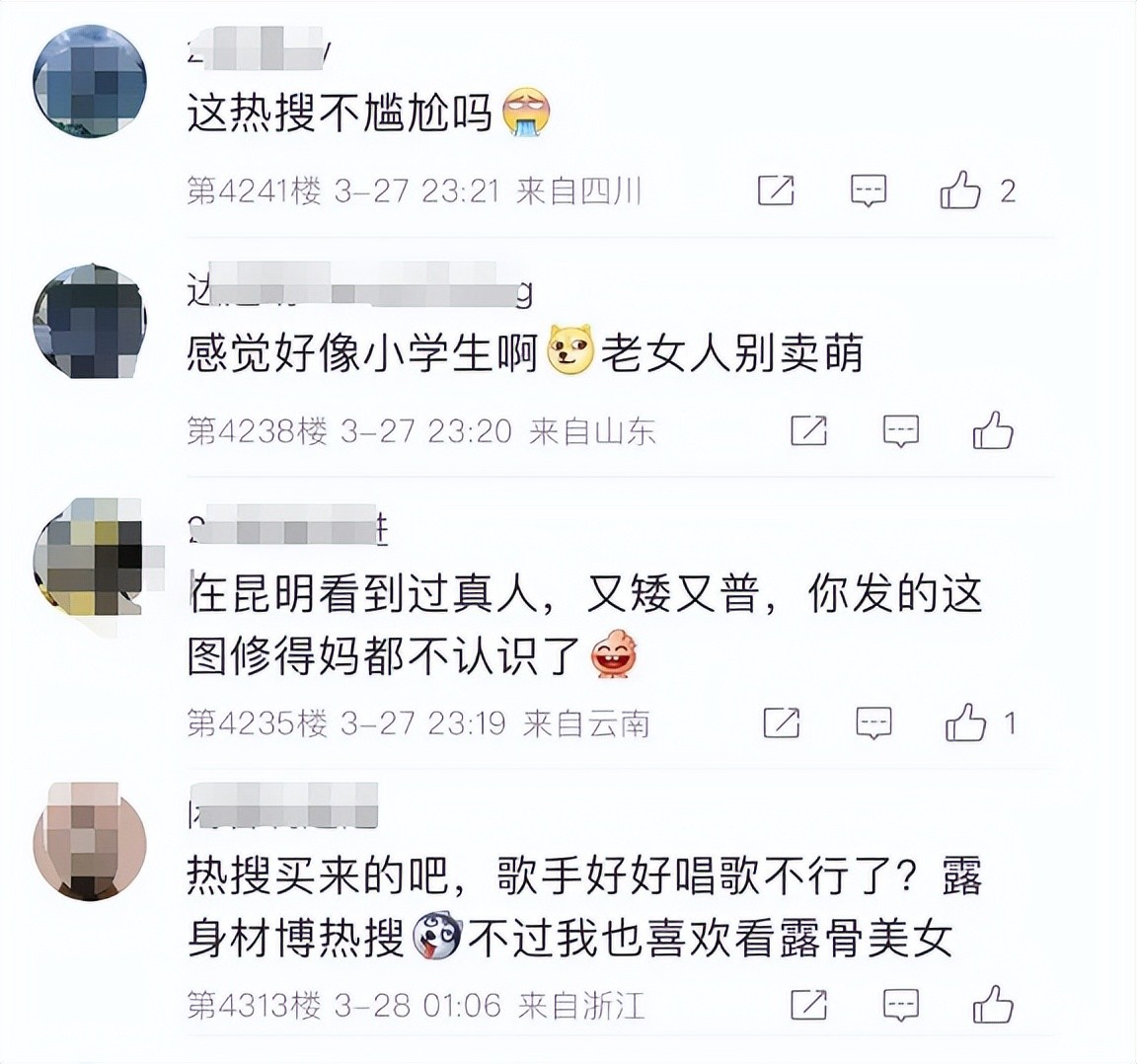The width and height of the screenshot is (1137, 1064).
Task: Repost the comment on floor 4241
Action: click(776, 190)
